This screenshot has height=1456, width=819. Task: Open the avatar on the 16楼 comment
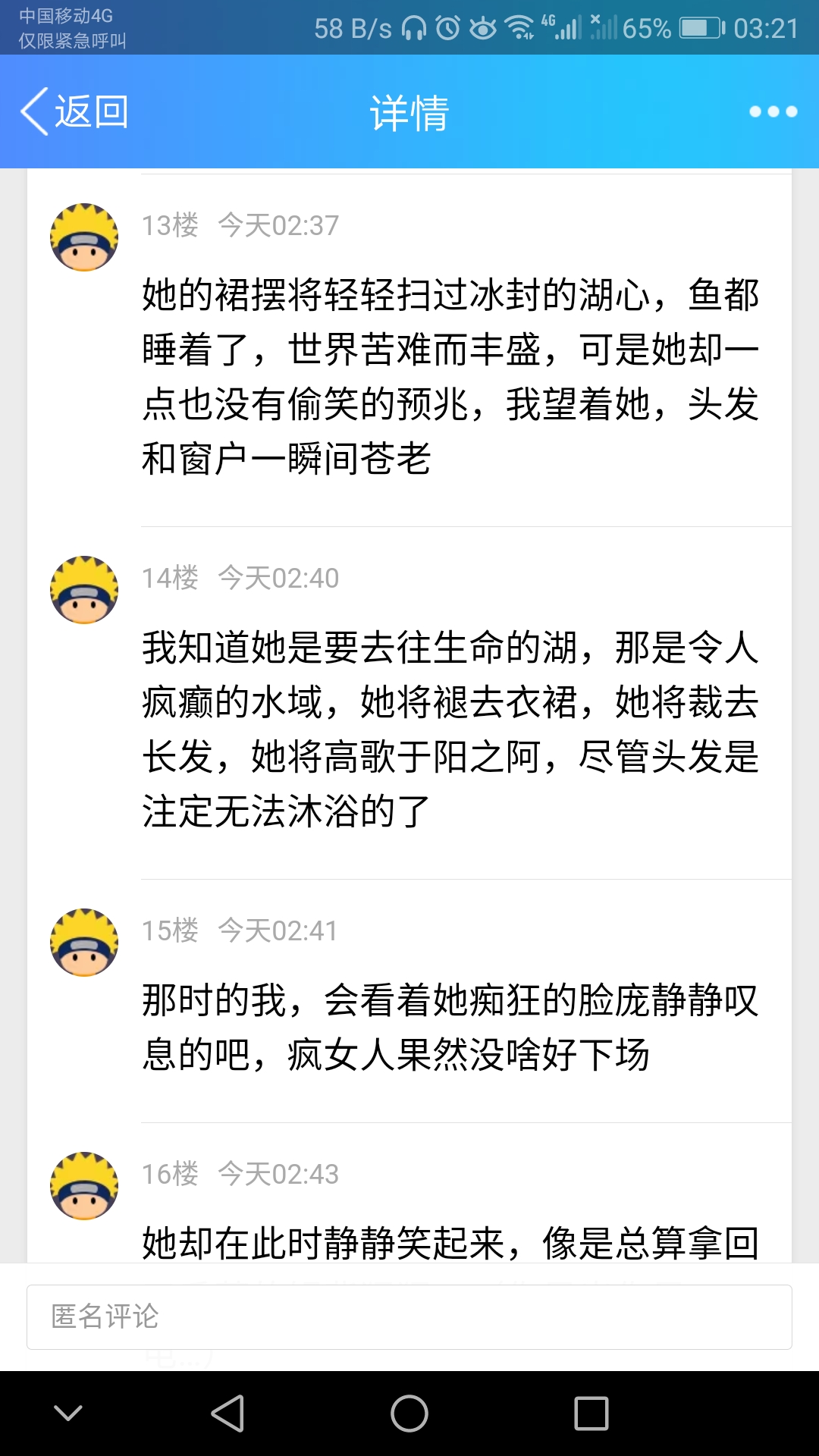coord(84,1186)
